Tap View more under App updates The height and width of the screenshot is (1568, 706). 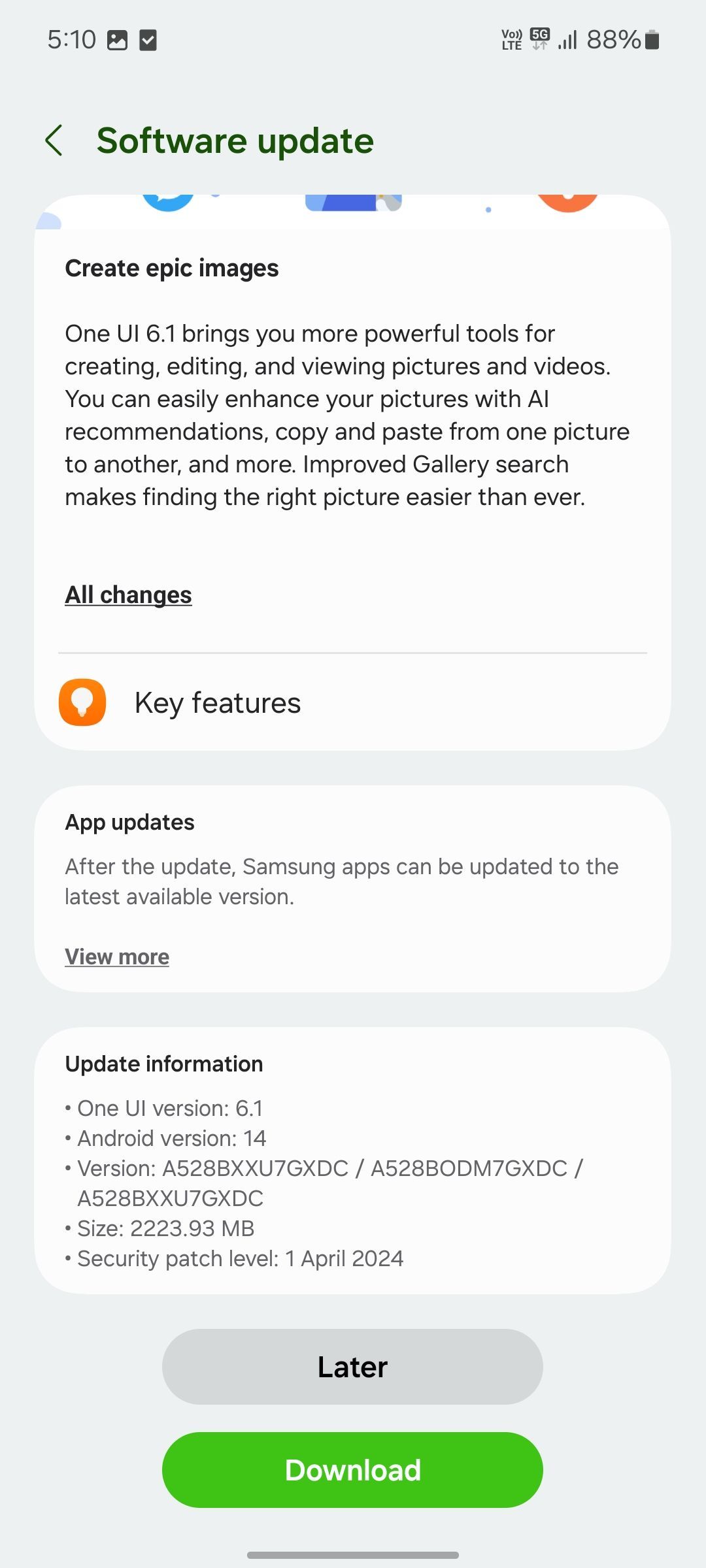coord(117,957)
